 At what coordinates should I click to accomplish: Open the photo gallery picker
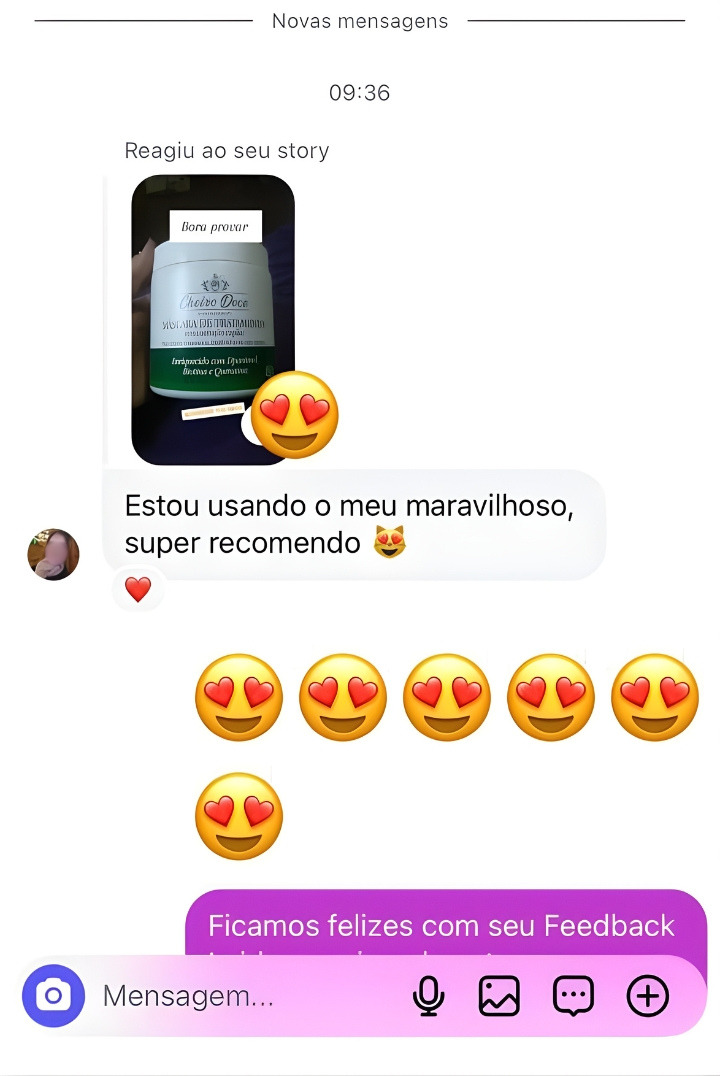499,995
